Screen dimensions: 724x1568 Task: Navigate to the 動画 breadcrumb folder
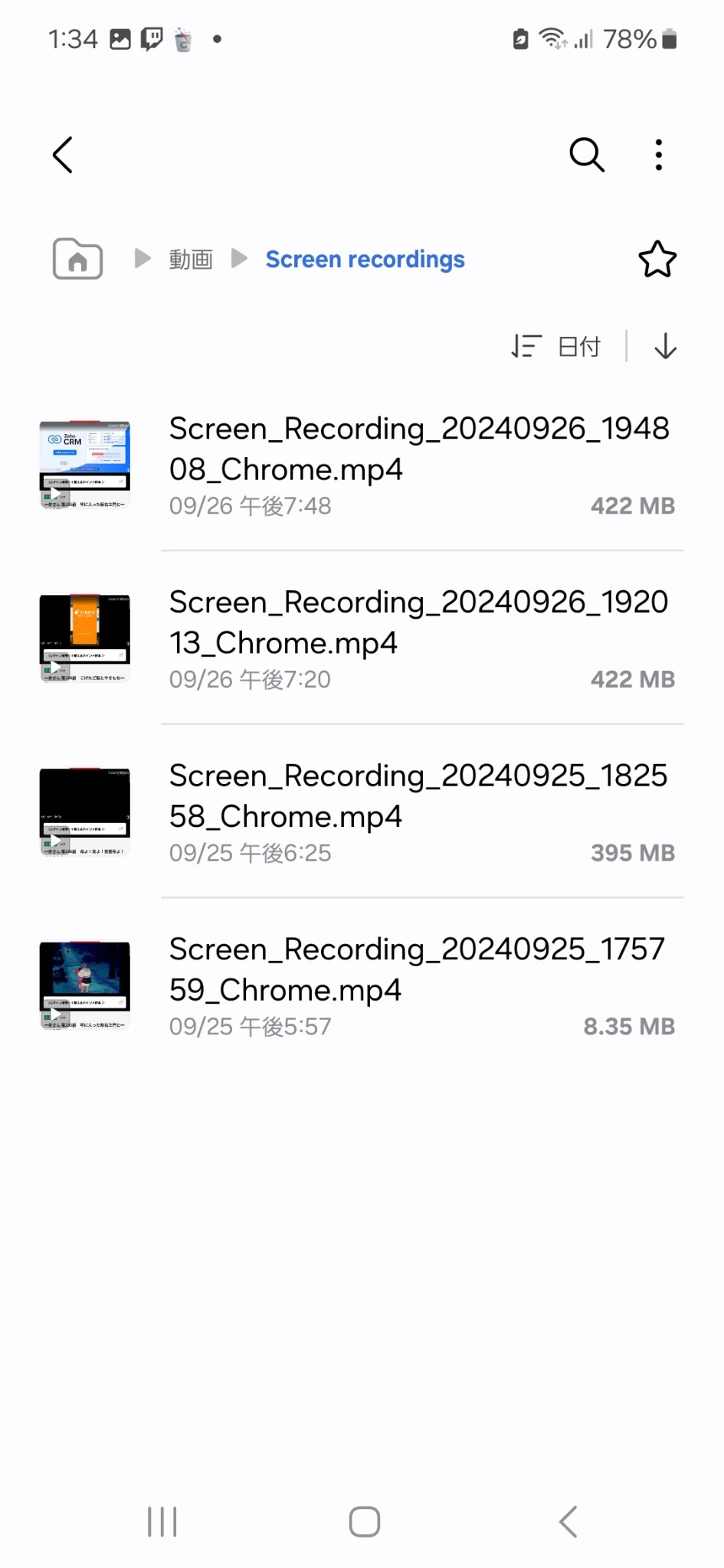pyautogui.click(x=191, y=260)
